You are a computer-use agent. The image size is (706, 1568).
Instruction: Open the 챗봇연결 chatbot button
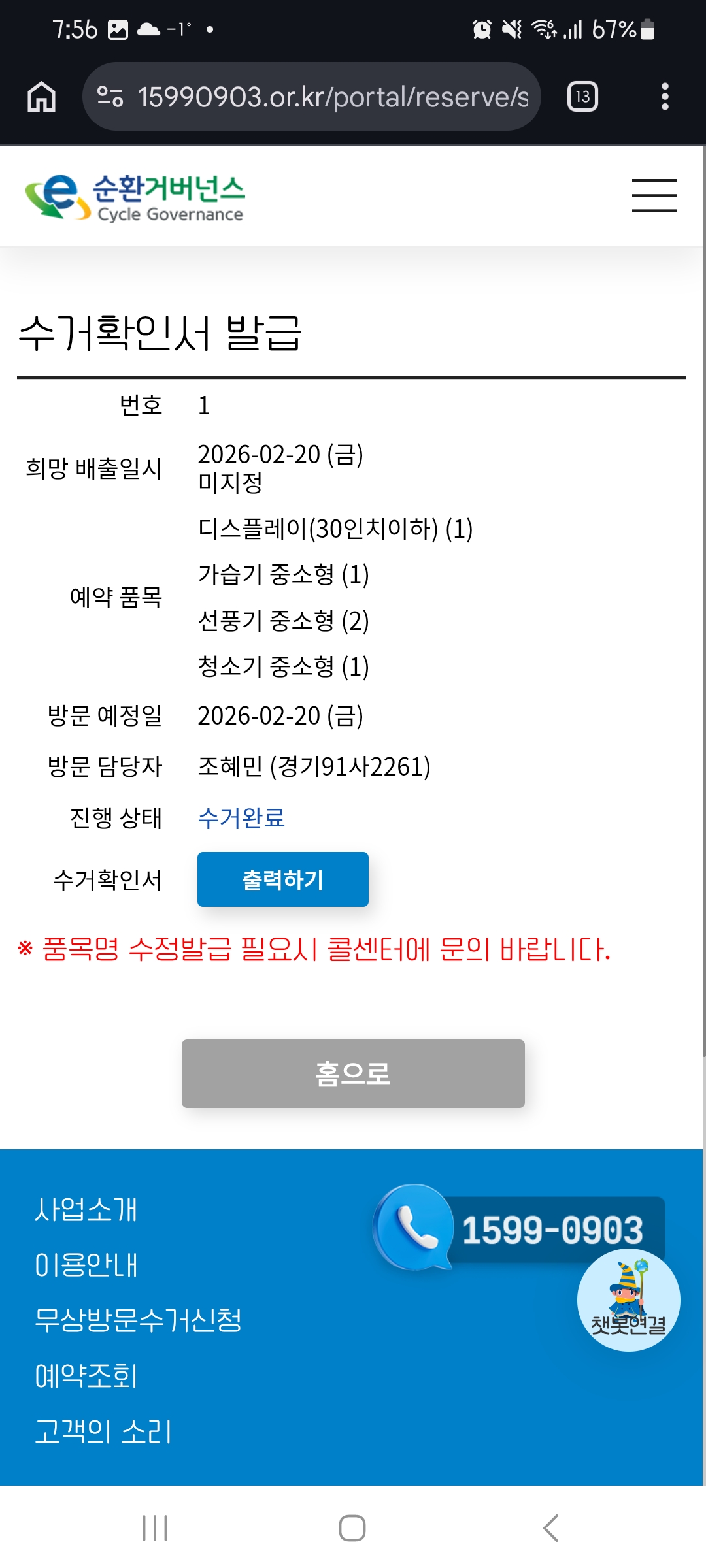coord(629,1300)
